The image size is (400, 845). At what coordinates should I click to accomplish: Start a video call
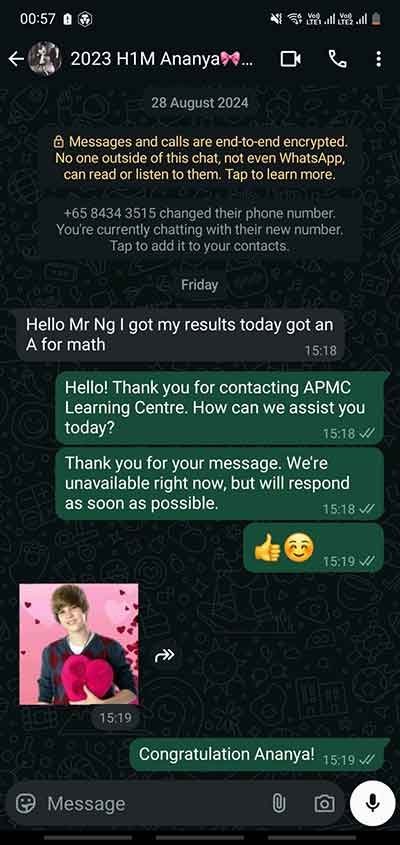click(291, 59)
